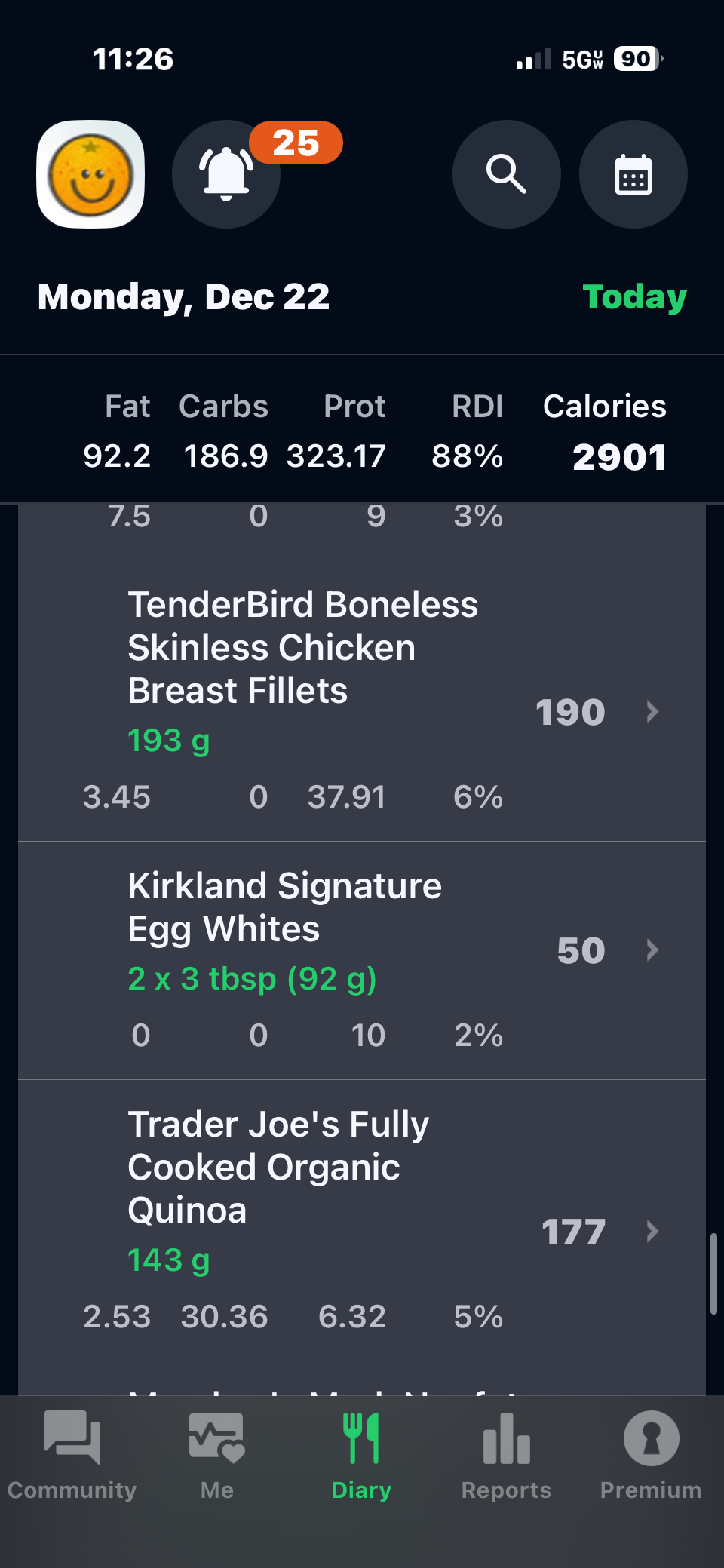Open the profile avatar icon

[x=90, y=174]
